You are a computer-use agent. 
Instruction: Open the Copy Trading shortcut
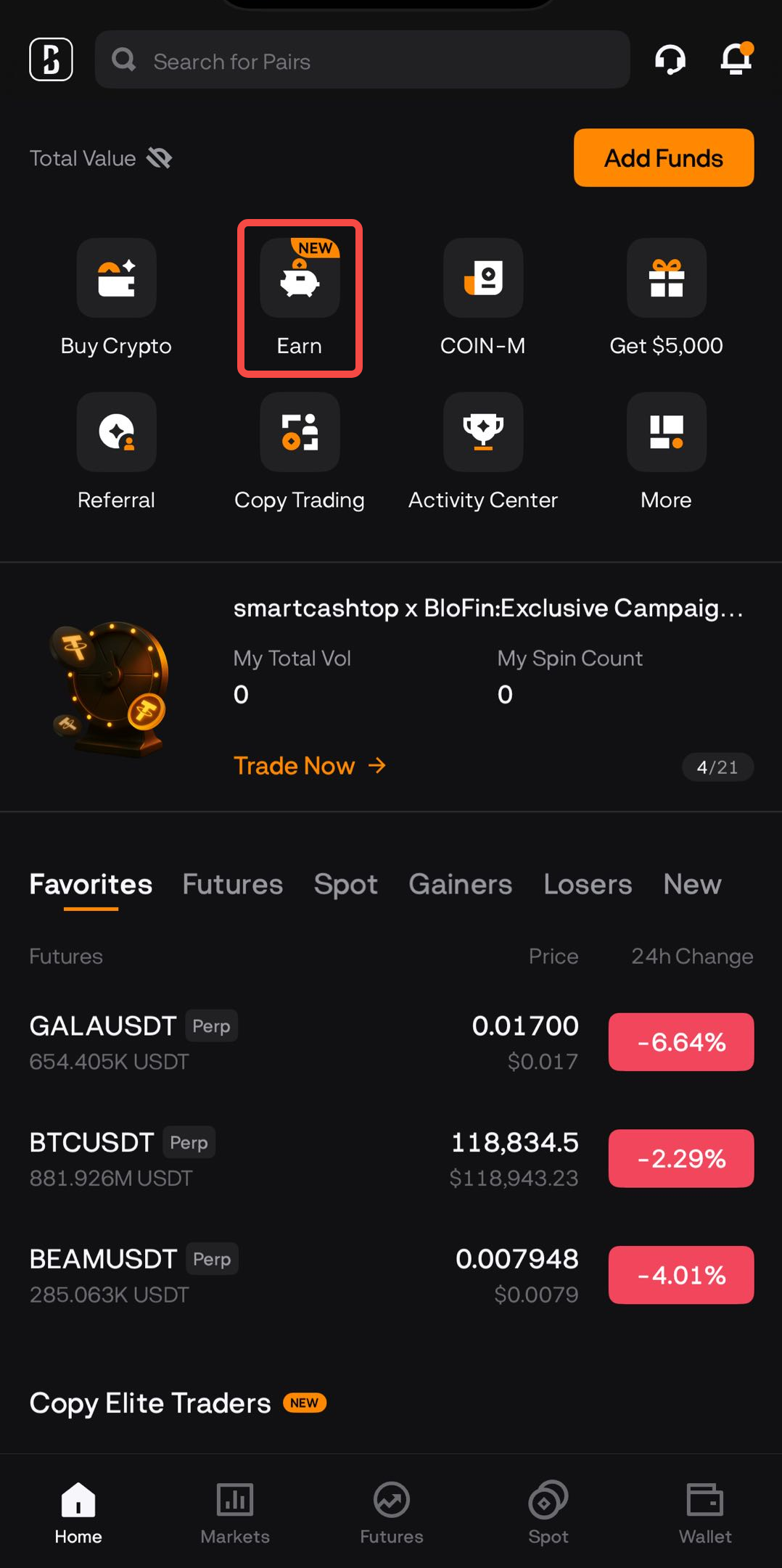[x=300, y=452]
